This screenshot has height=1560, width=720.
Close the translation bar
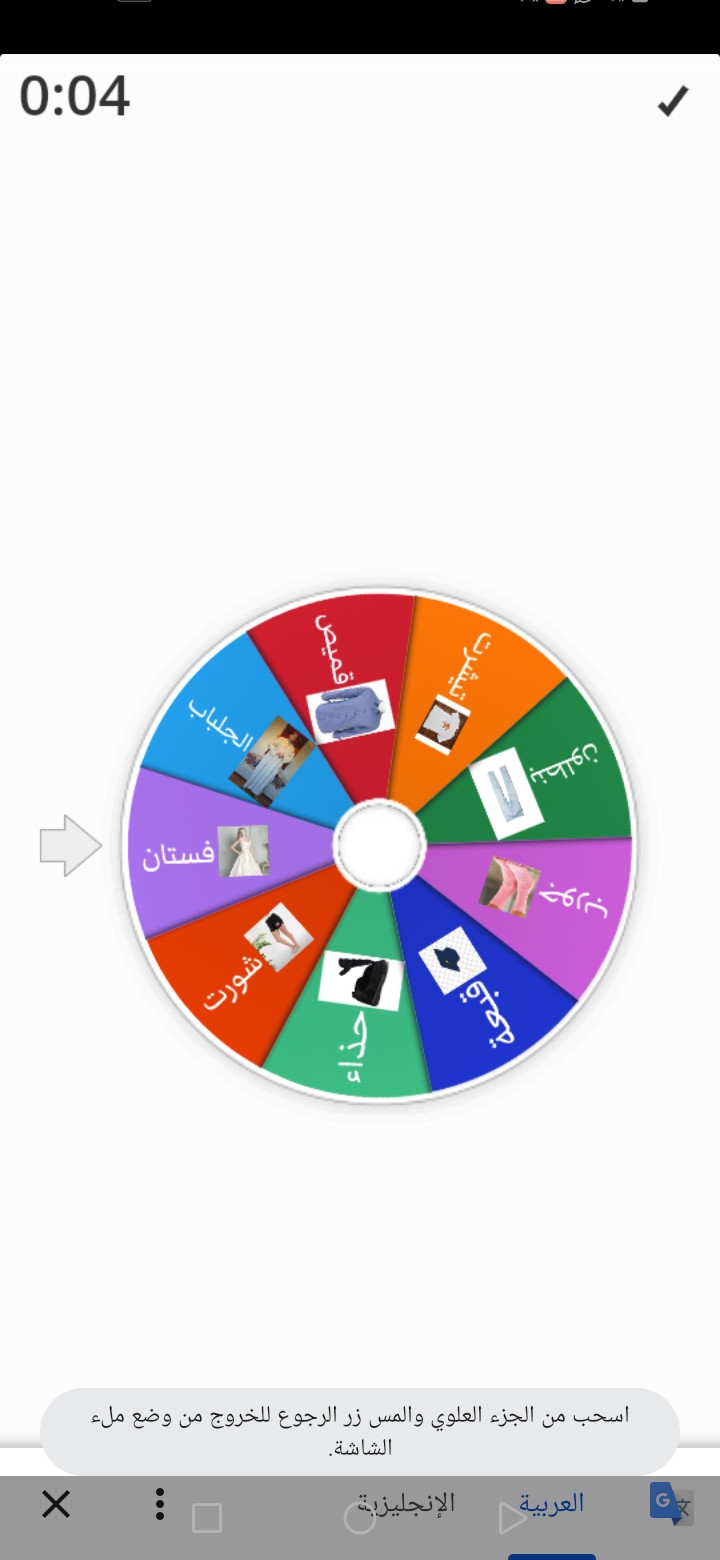pos(56,1504)
